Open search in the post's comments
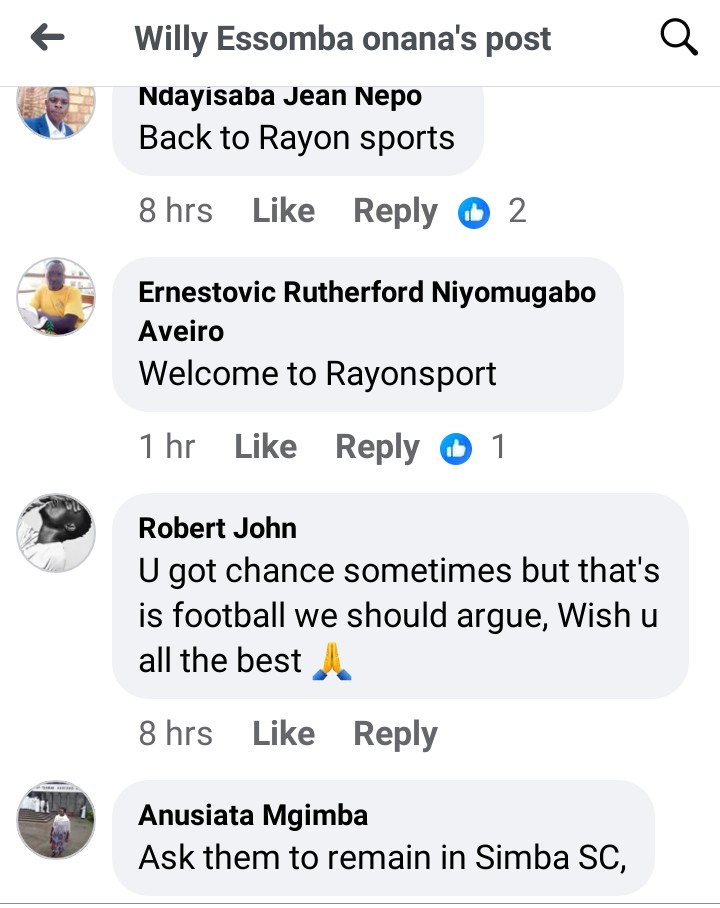The width and height of the screenshot is (720, 908). pyautogui.click(x=679, y=39)
